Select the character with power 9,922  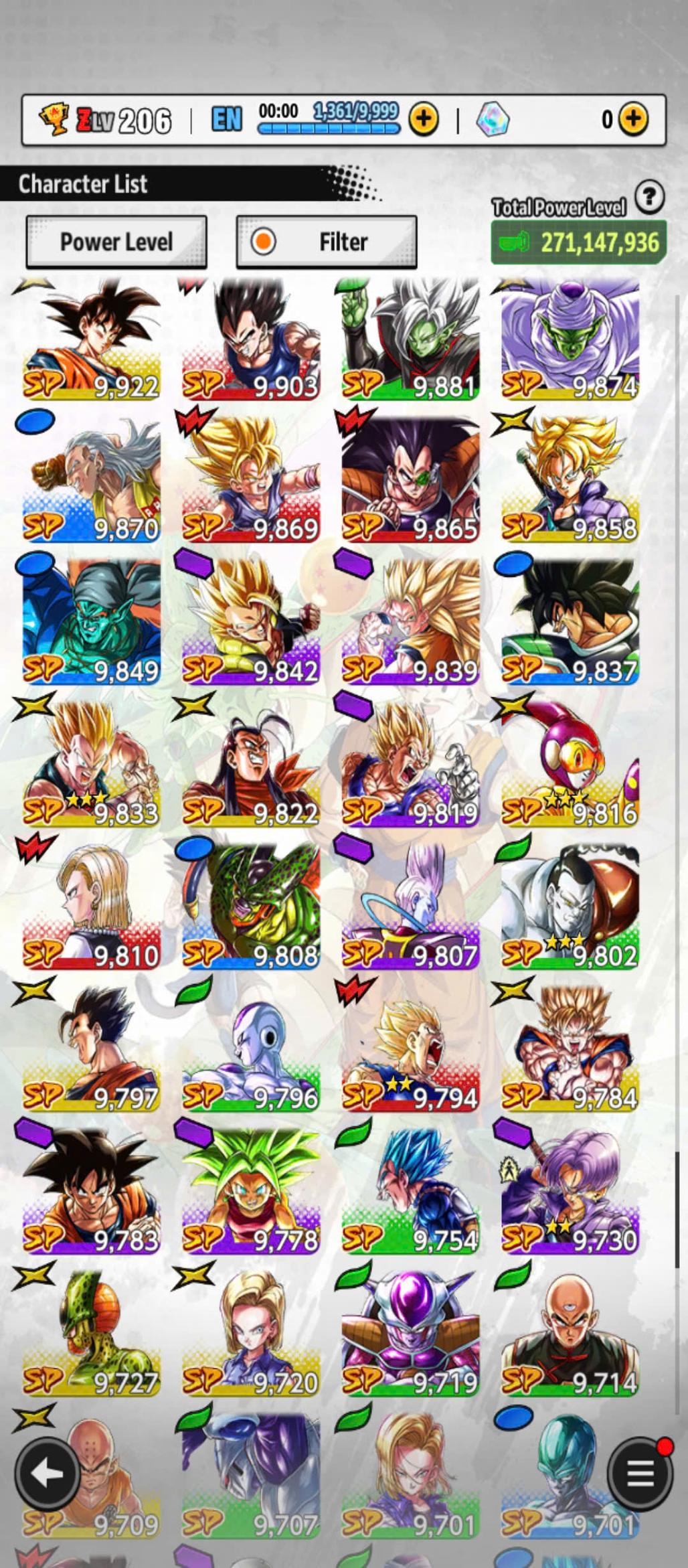click(x=92, y=341)
